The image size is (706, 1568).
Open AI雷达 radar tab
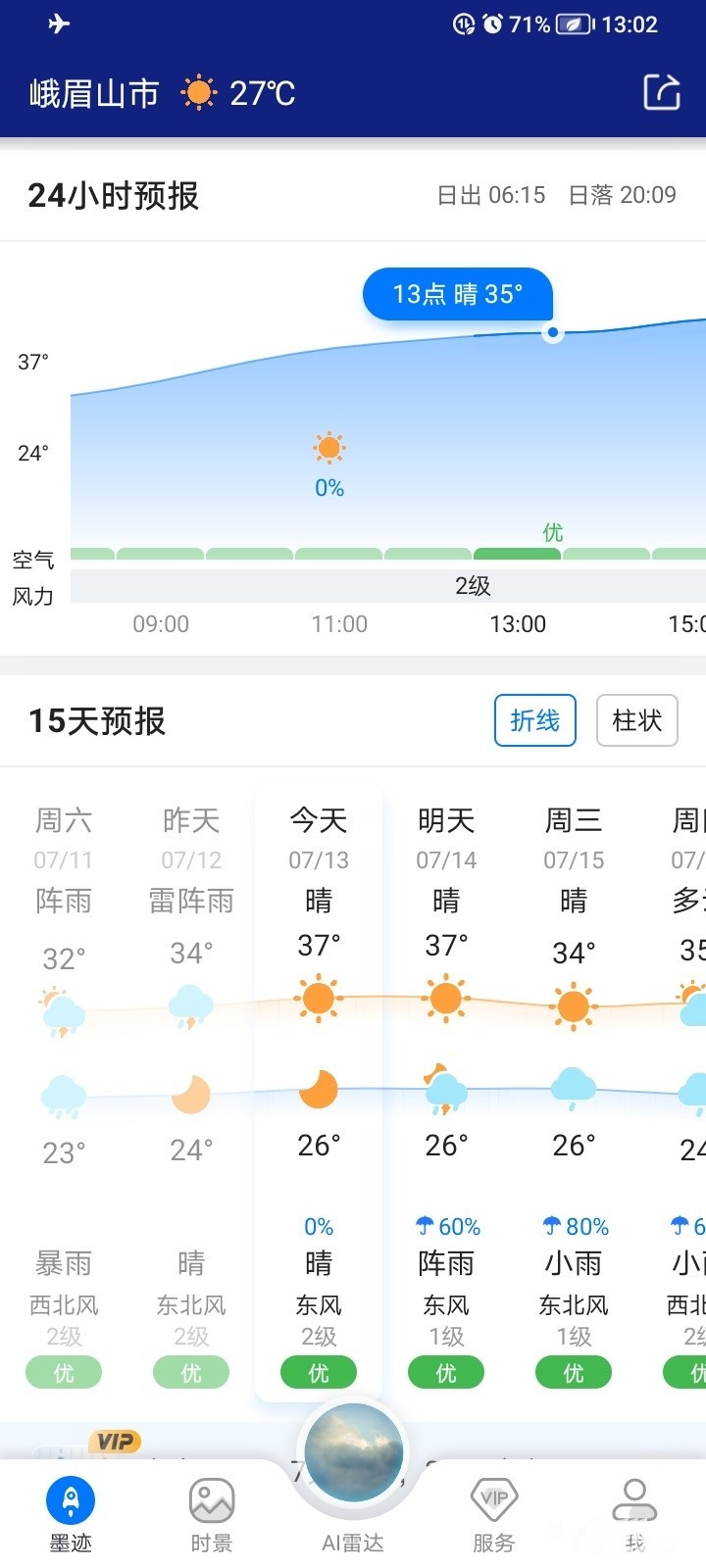coord(353,1480)
